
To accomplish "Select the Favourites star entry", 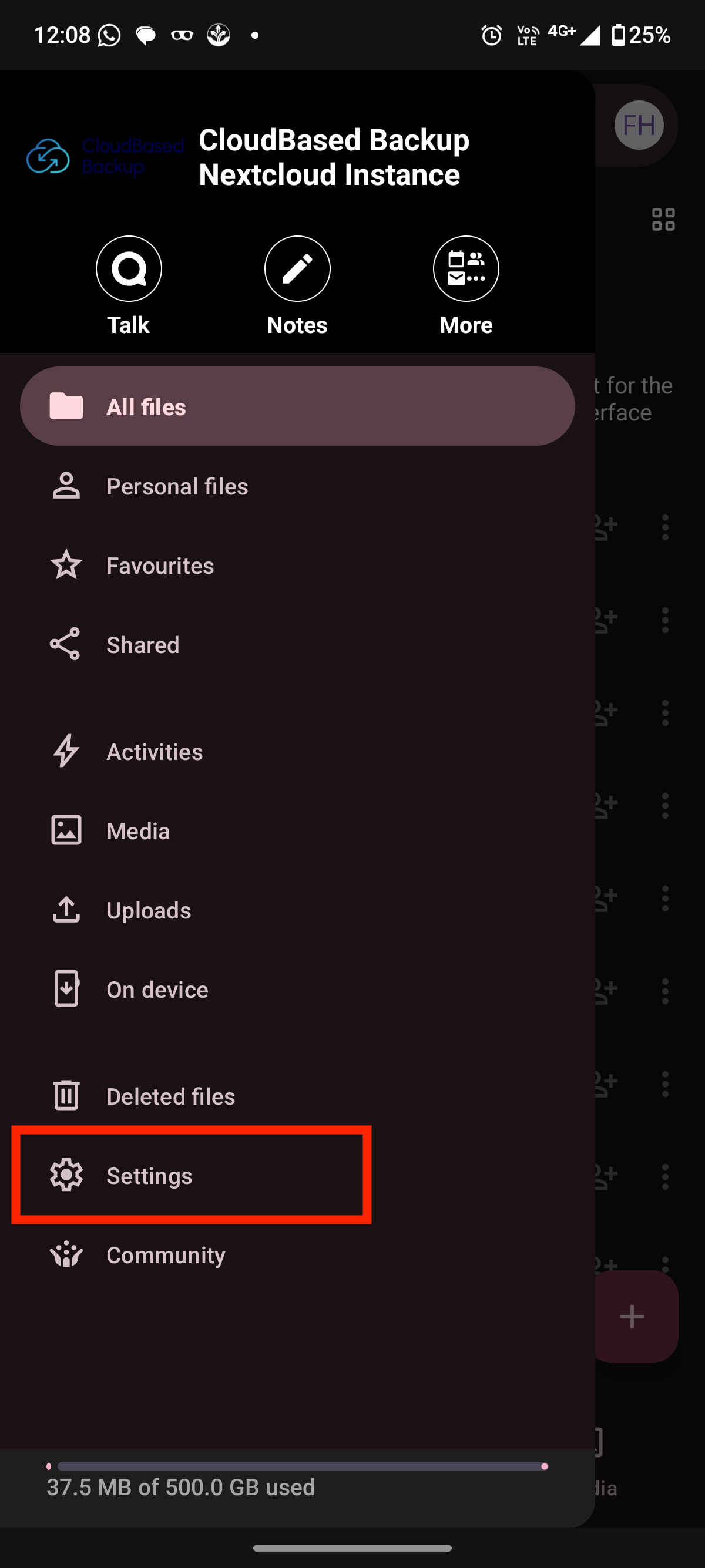I will tap(160, 565).
